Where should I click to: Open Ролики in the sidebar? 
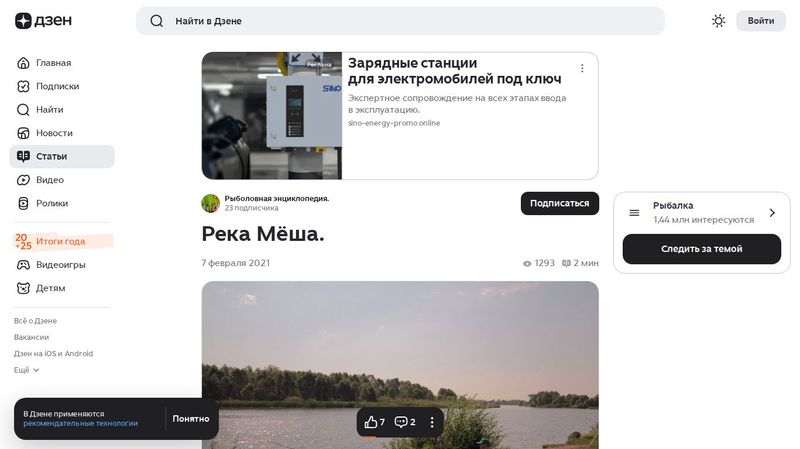coord(52,203)
